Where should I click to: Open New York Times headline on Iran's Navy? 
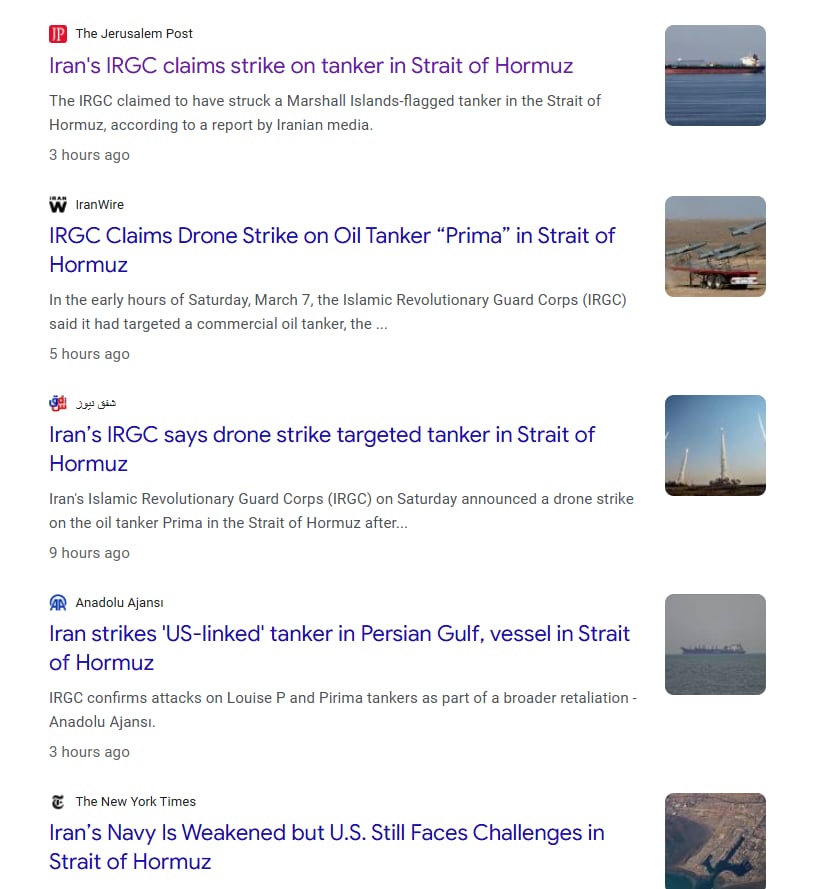[327, 847]
